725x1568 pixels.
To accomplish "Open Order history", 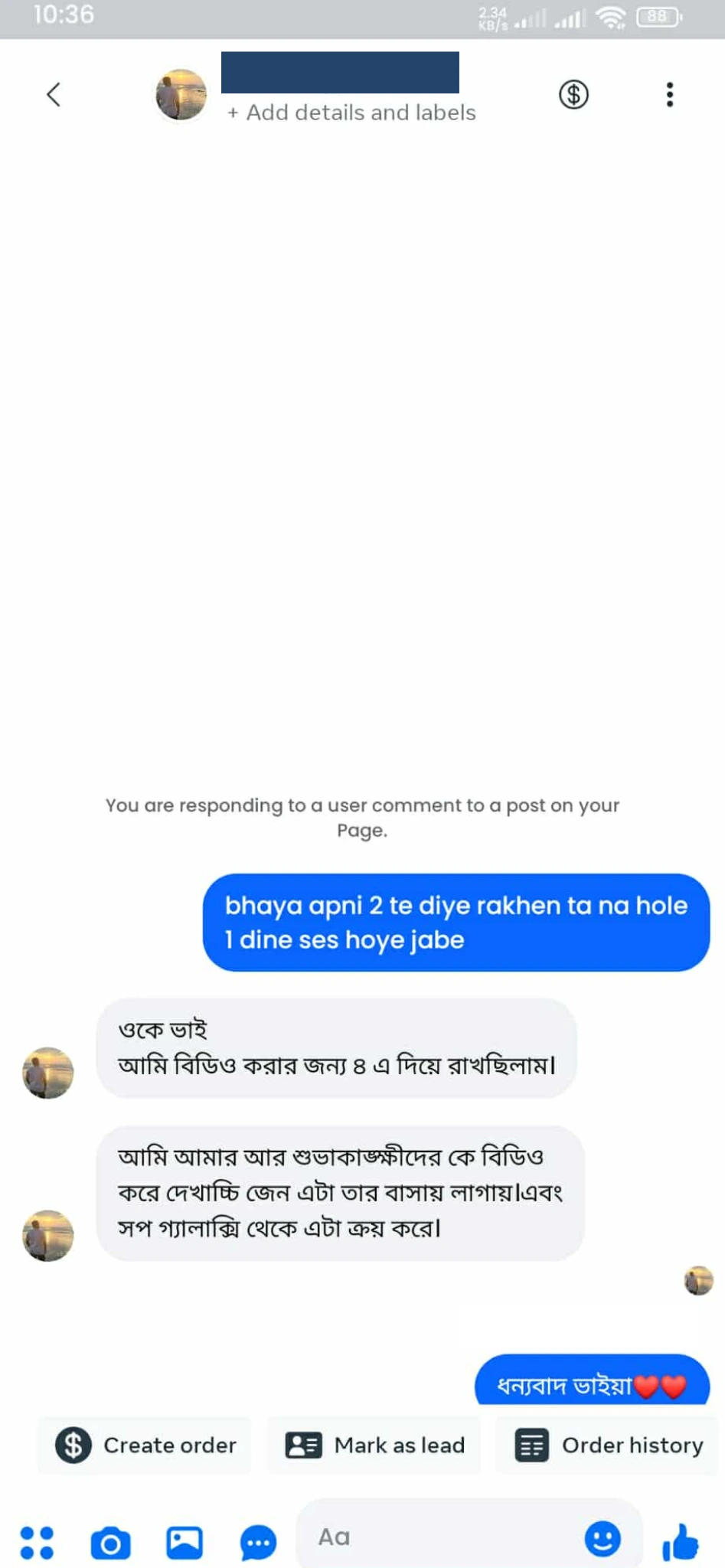I will [x=609, y=1445].
